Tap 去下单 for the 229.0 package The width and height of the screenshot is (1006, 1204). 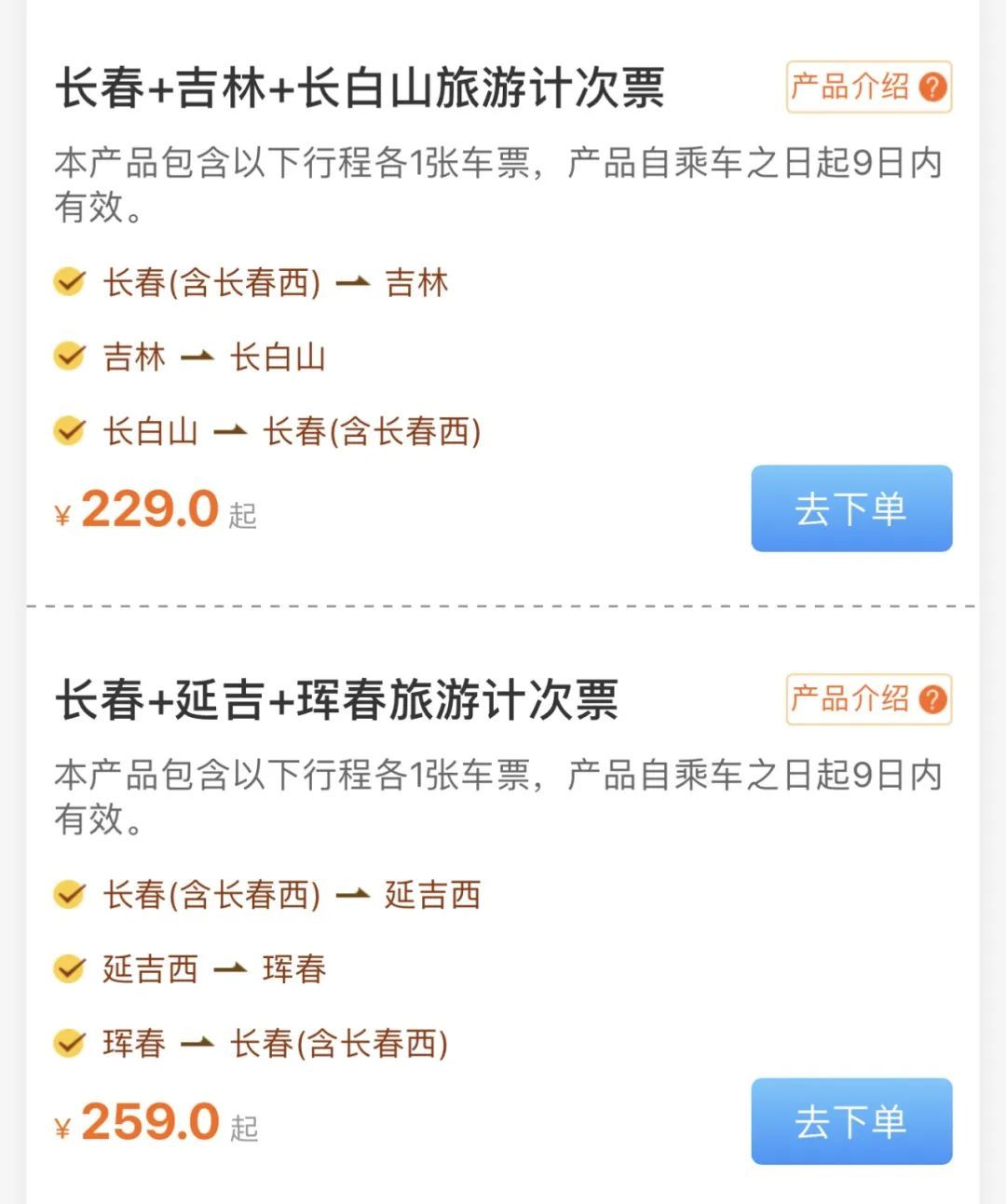pyautogui.click(x=852, y=507)
